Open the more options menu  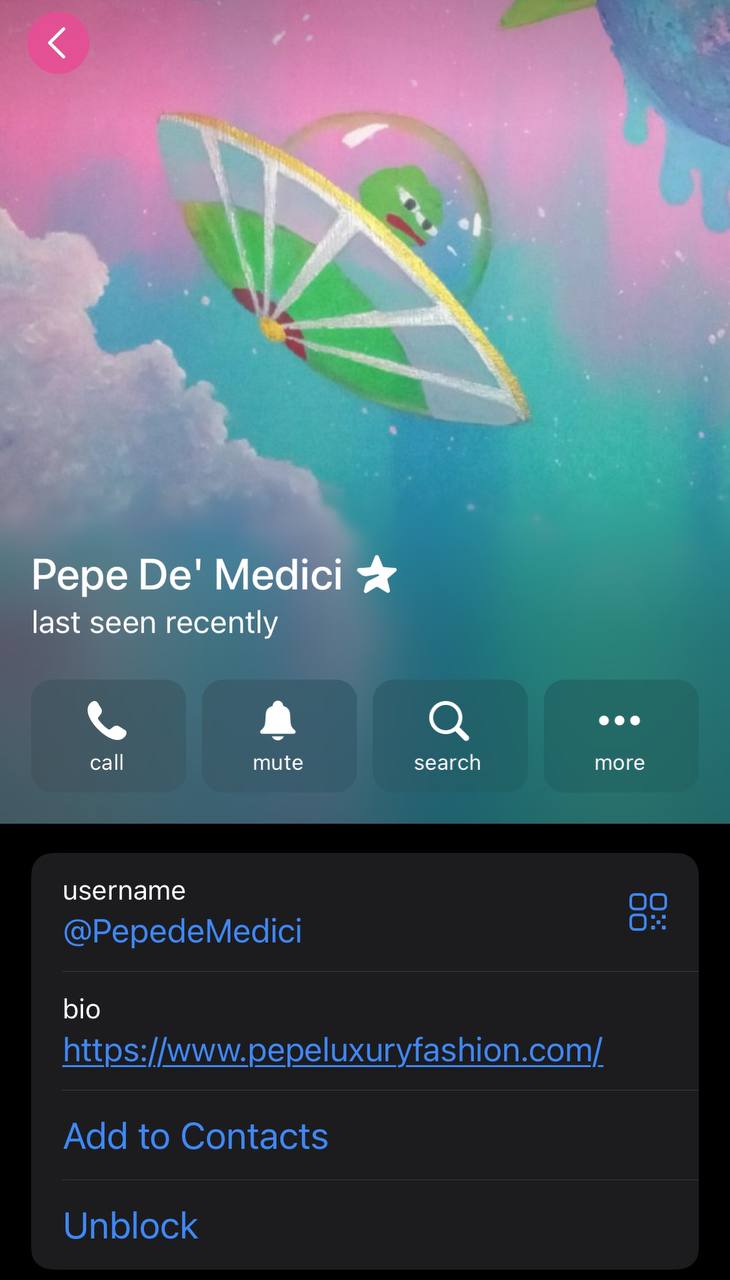point(620,736)
